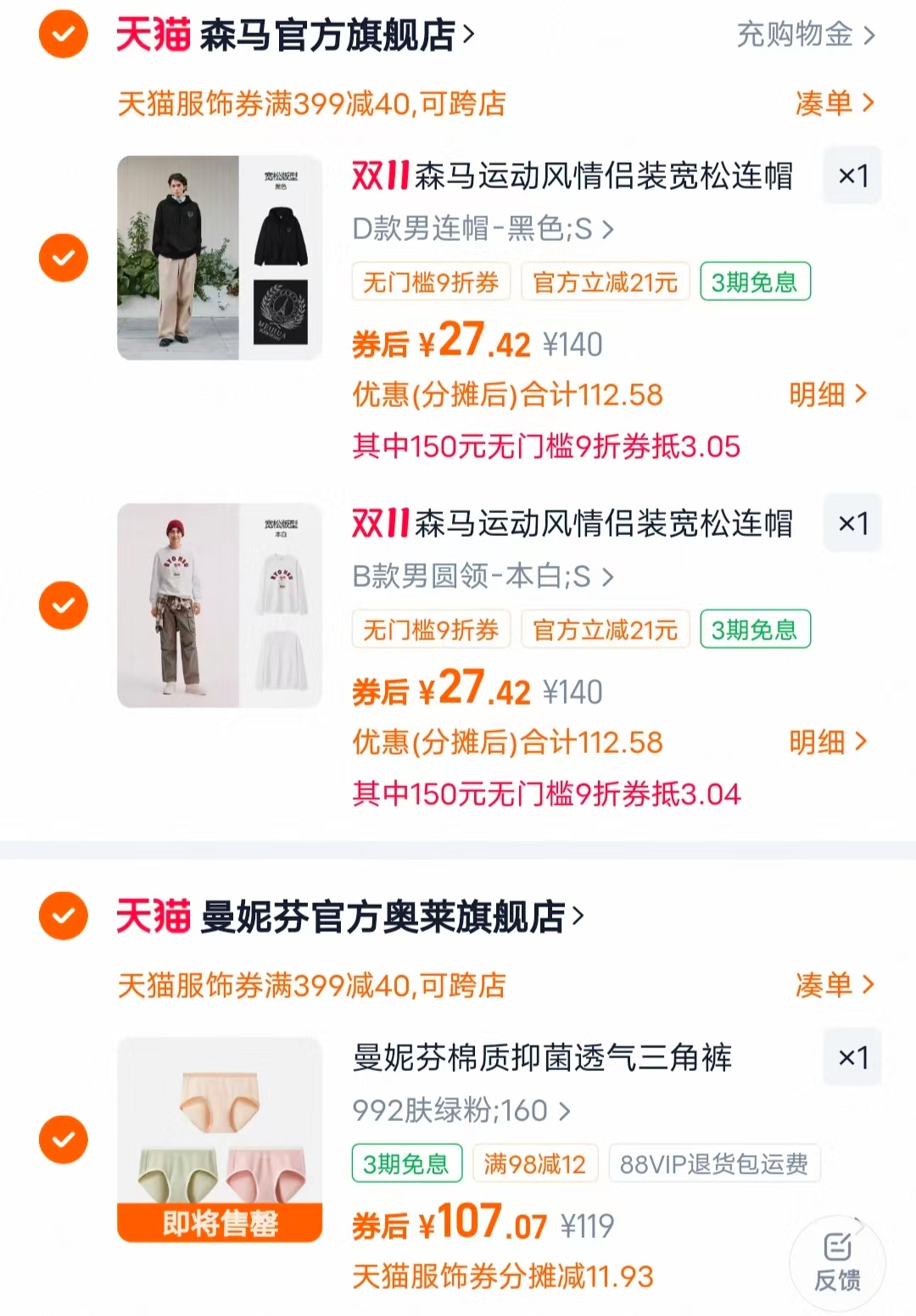The width and height of the screenshot is (916, 1316).
Task: Click the 天猫 logo beside 曼妮芬官方奥莱旗舰店
Action: pyautogui.click(x=151, y=917)
